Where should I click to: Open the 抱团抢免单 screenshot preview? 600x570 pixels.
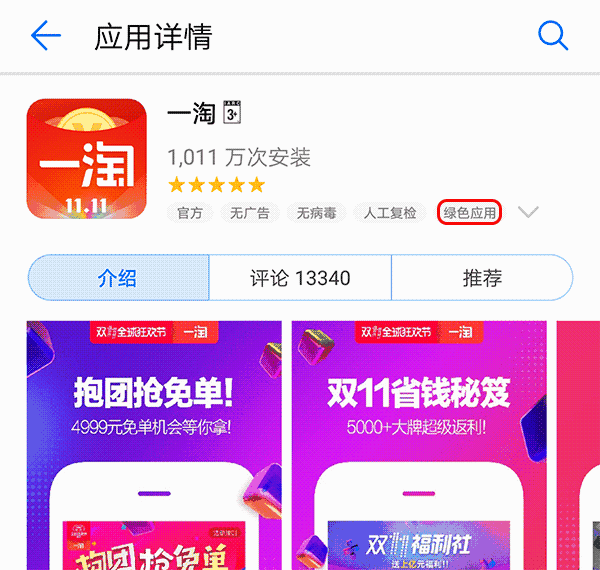coord(155,445)
